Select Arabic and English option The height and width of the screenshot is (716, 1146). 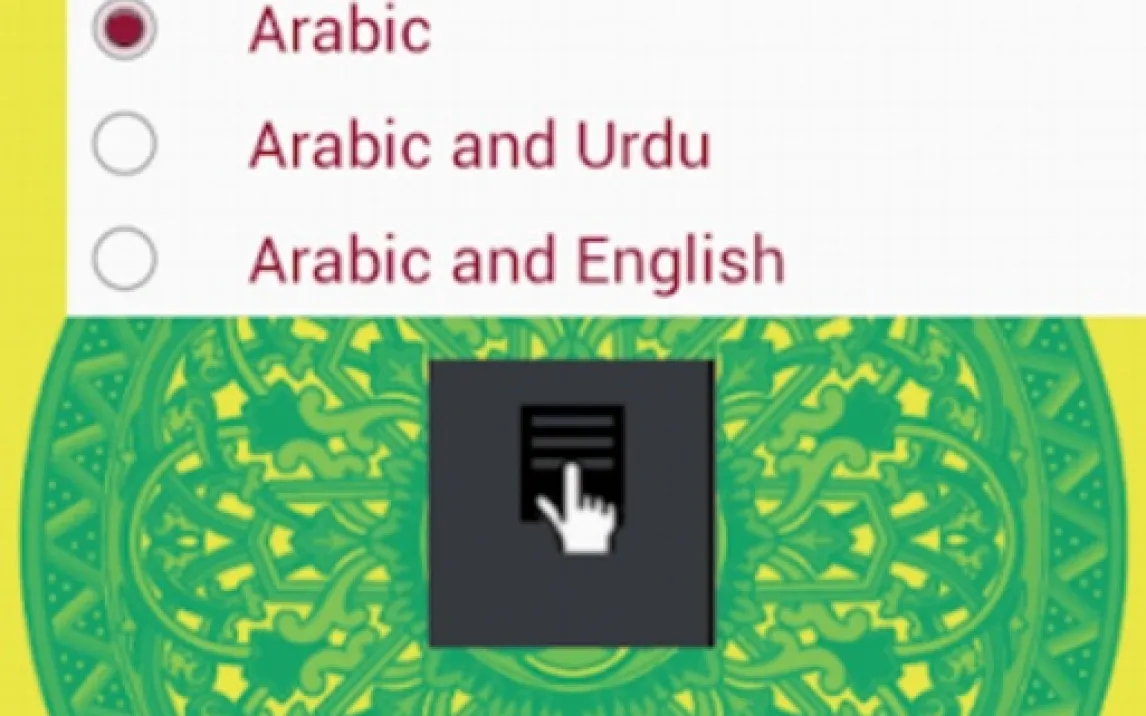124,259
